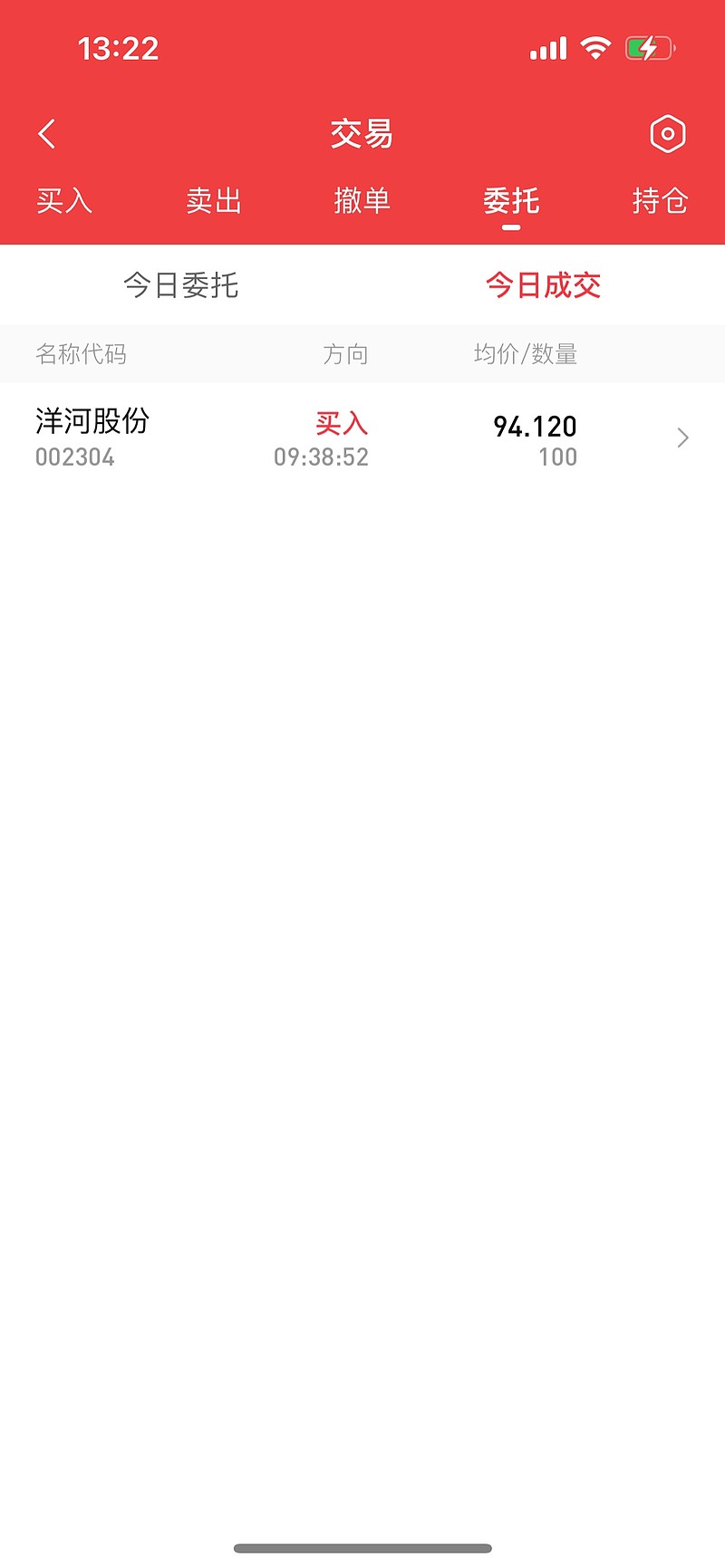Open the 洋河股份 trade record
Image resolution: width=725 pixels, height=1568 pixels.
coord(362,438)
